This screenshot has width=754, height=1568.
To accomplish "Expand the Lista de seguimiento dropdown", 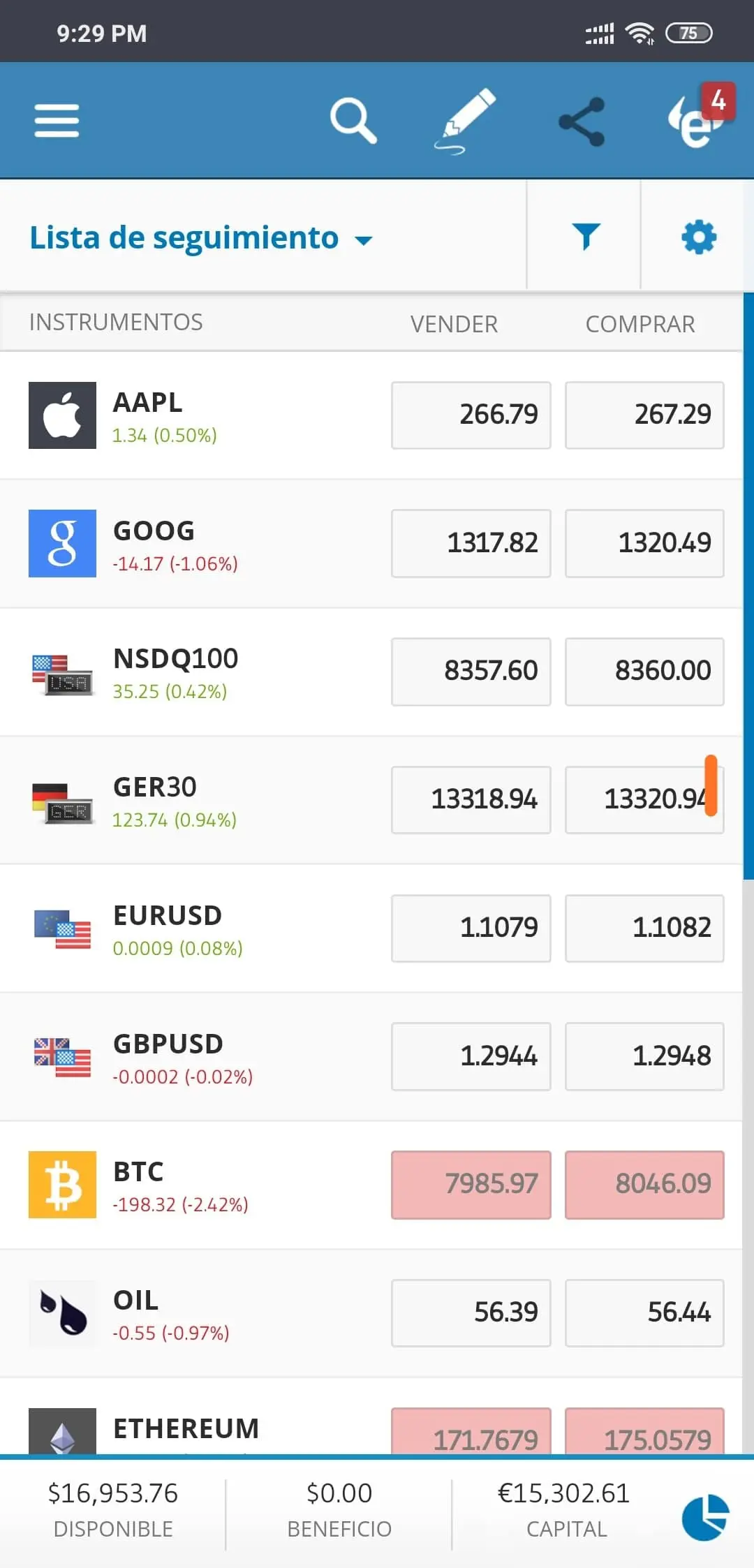I will 202,237.
